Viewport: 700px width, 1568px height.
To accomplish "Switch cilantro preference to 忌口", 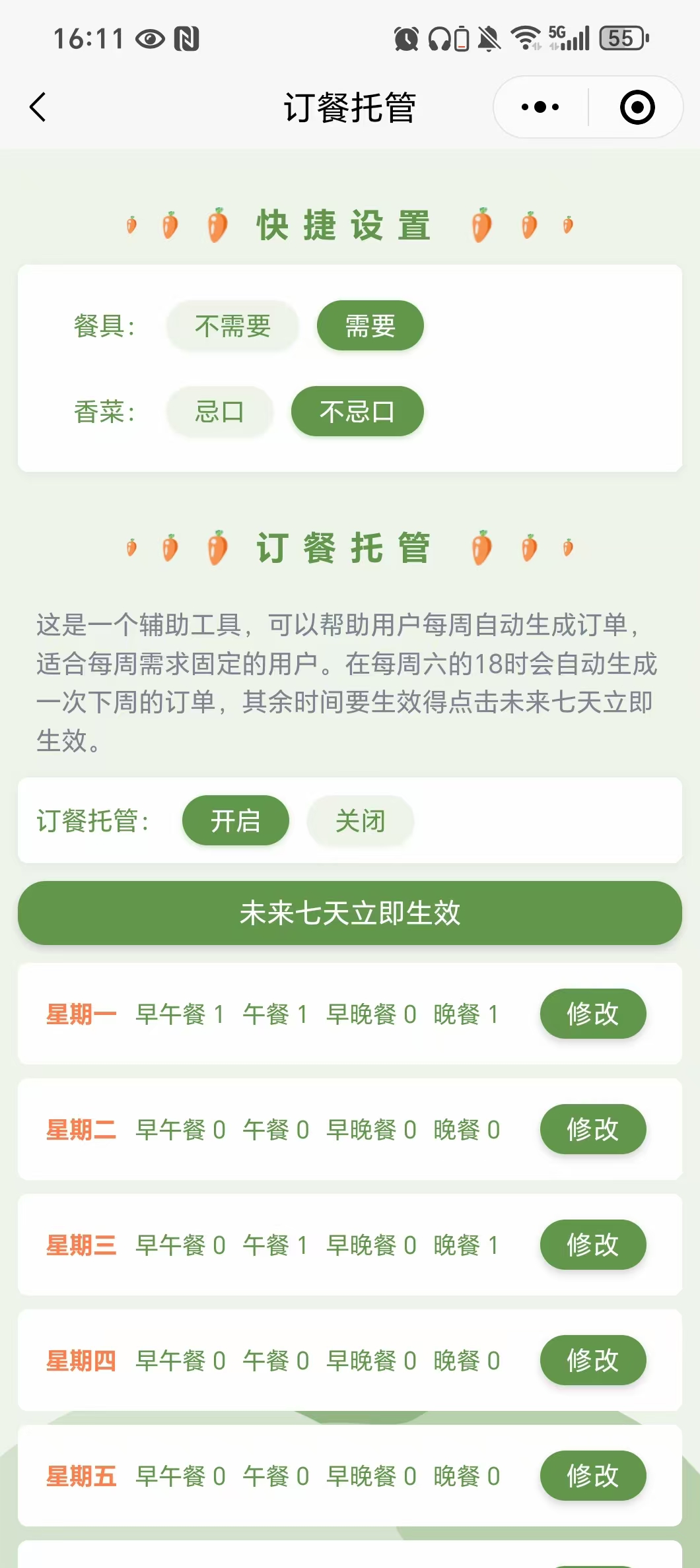I will [220, 411].
